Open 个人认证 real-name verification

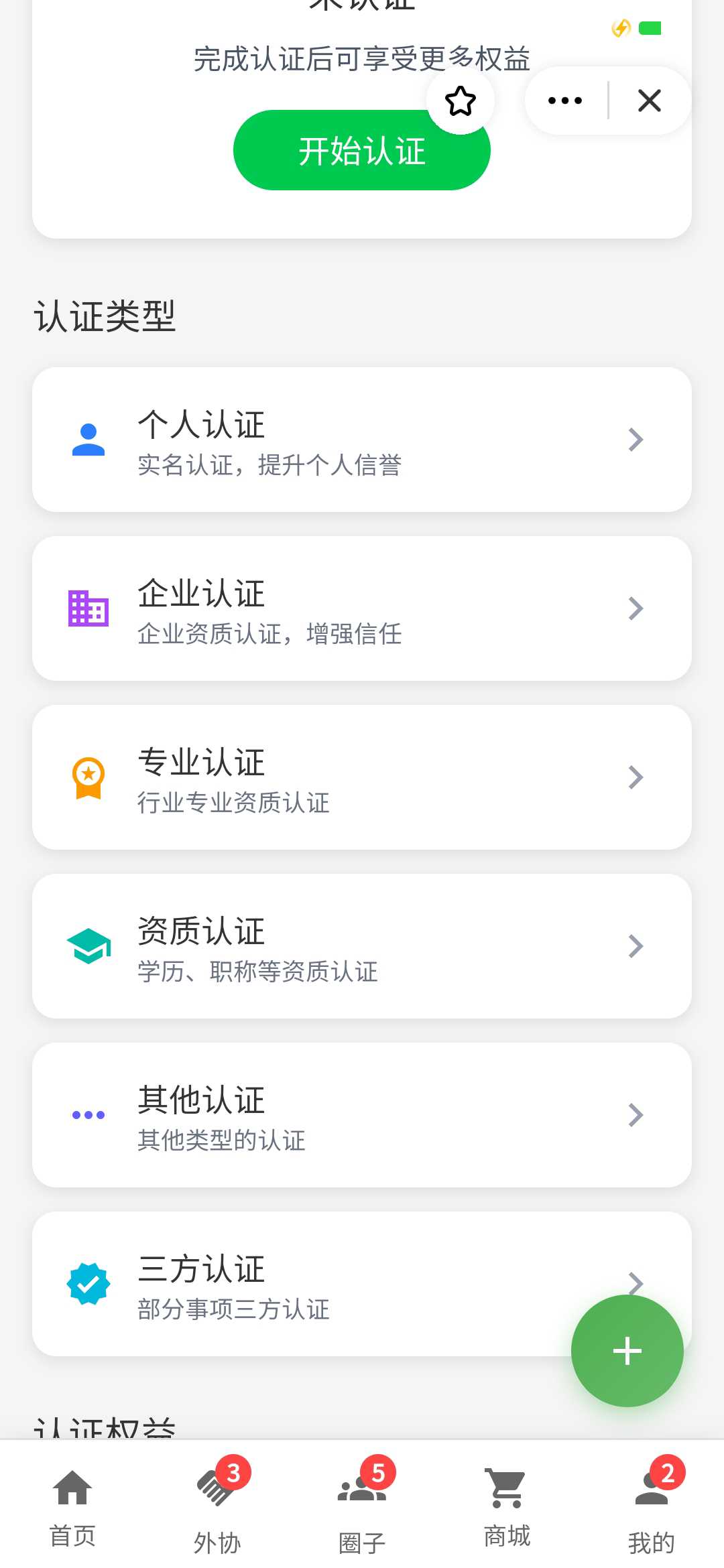362,440
